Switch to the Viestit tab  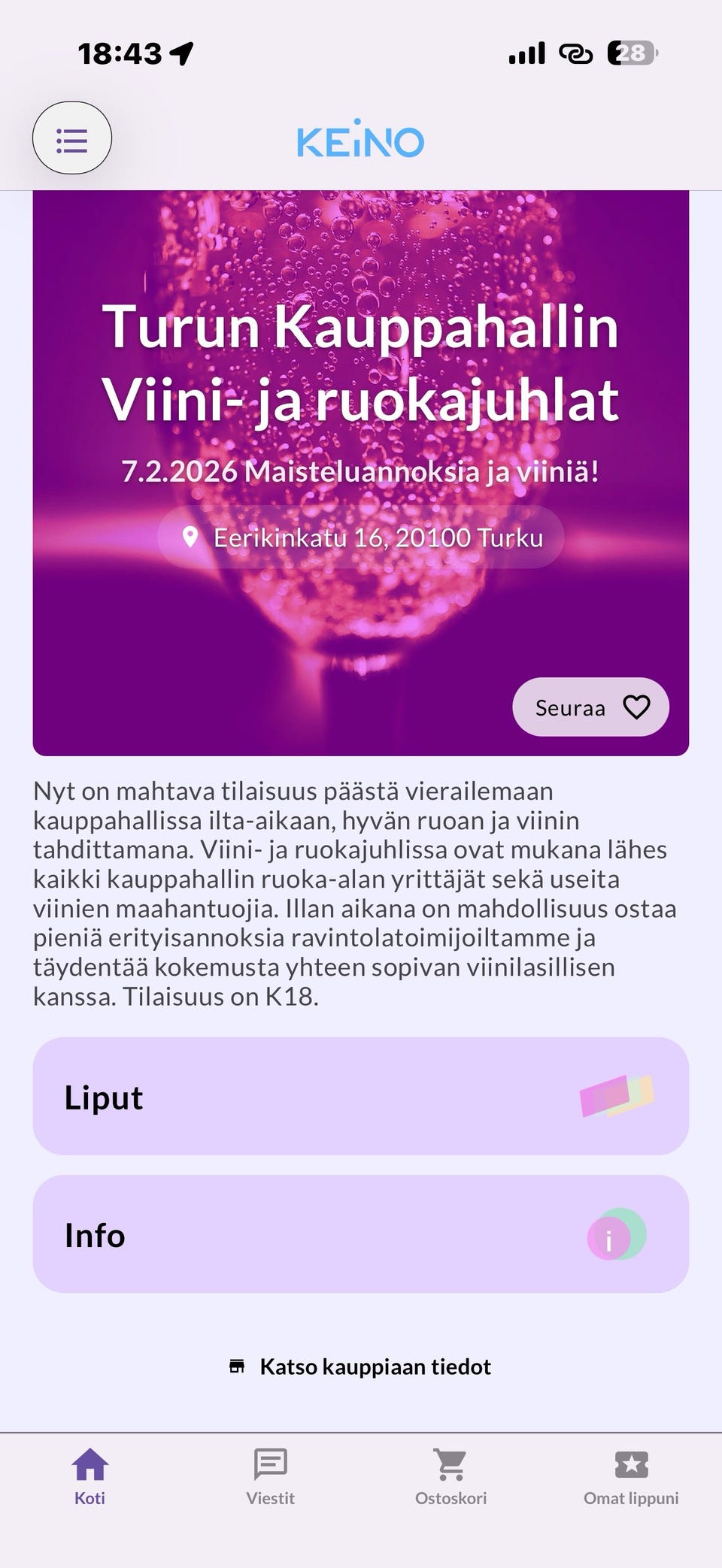(270, 1477)
